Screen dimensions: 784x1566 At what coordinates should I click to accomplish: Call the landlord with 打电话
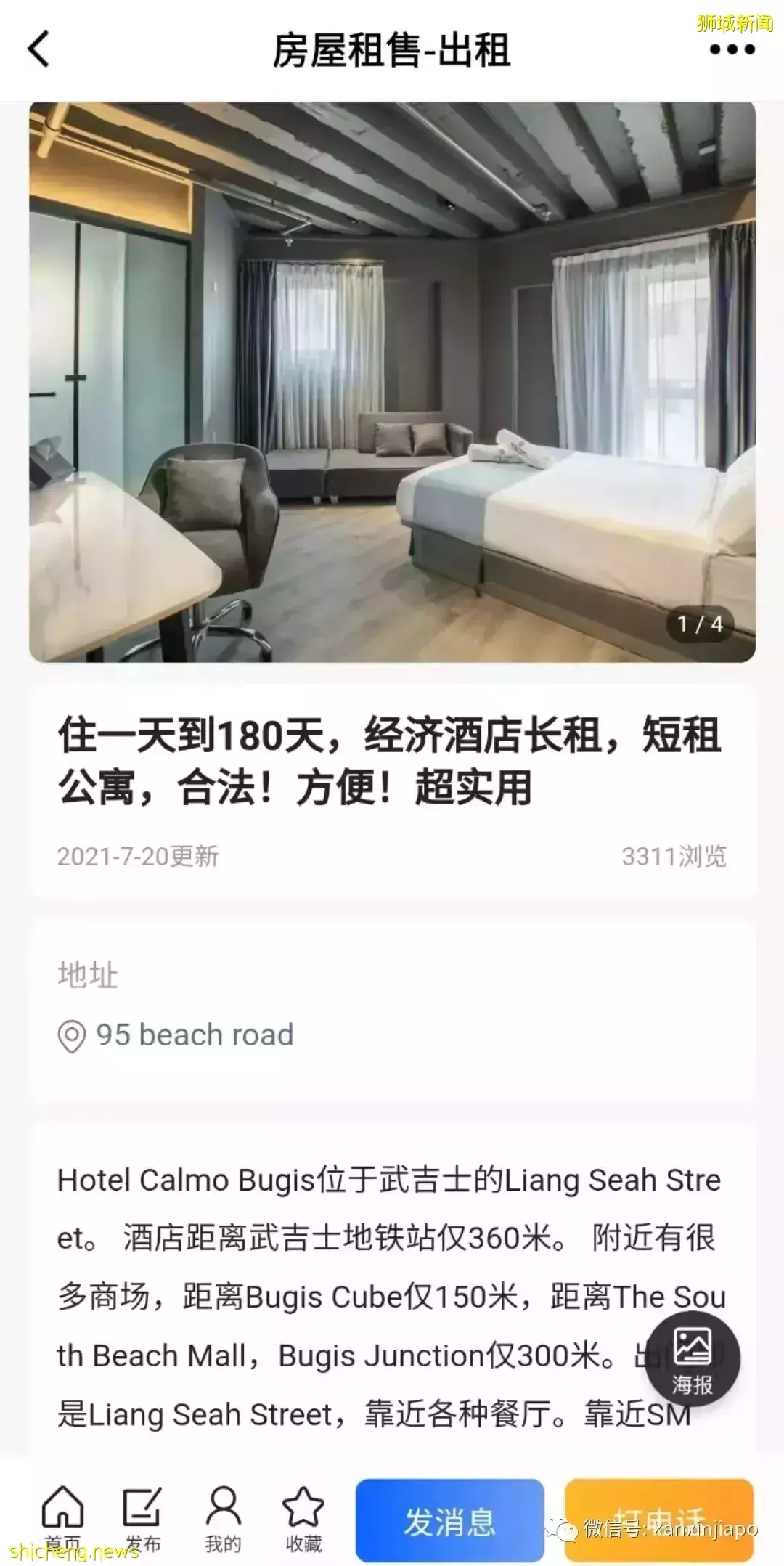(659, 1520)
